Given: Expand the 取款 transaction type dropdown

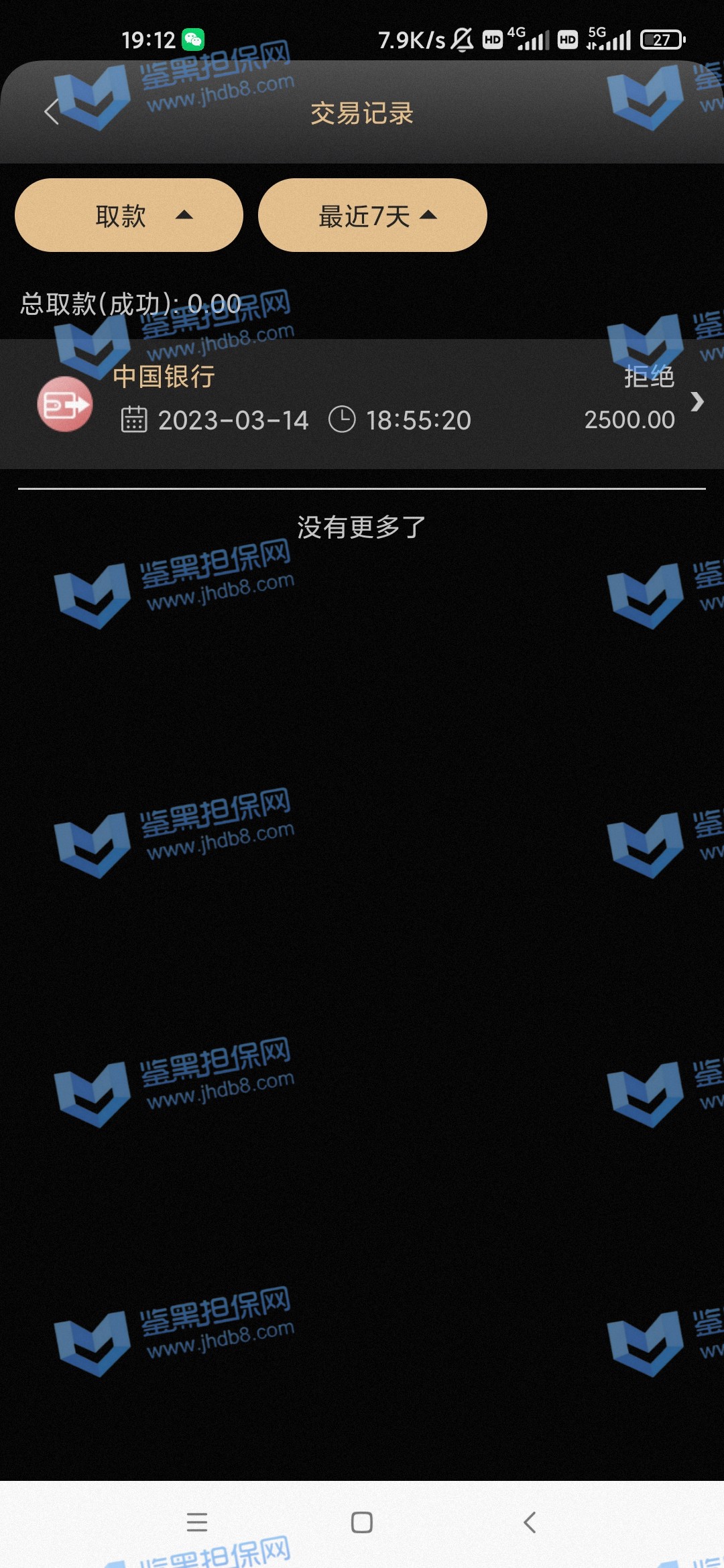Looking at the screenshot, I should [x=129, y=216].
